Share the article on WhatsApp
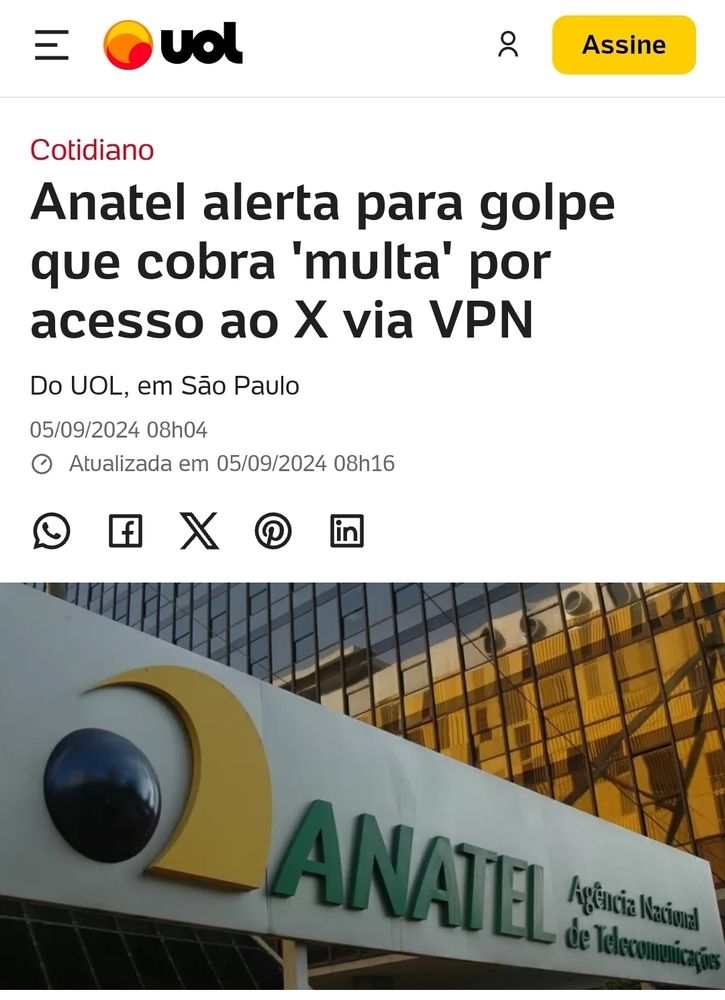 pos(51,531)
